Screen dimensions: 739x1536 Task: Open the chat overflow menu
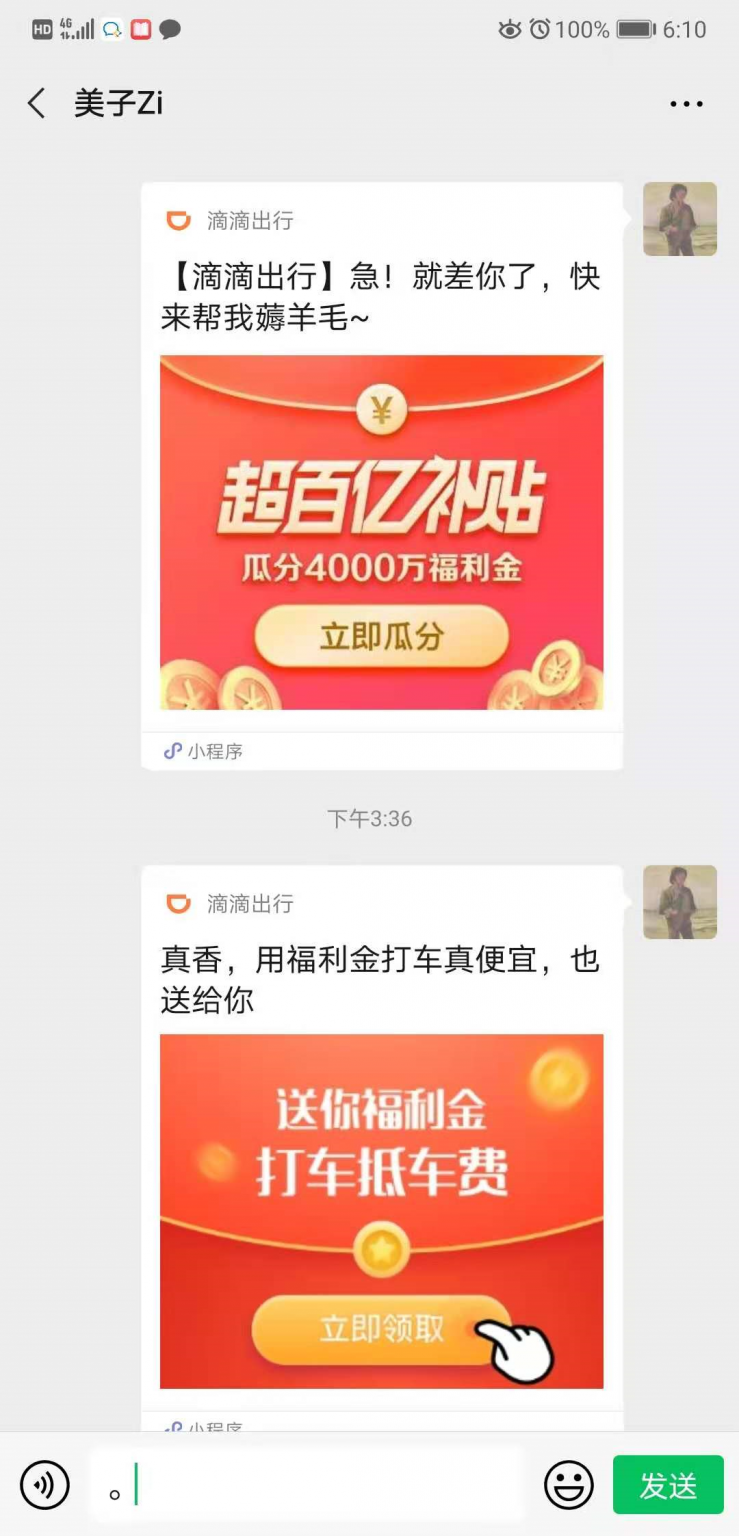(x=686, y=104)
